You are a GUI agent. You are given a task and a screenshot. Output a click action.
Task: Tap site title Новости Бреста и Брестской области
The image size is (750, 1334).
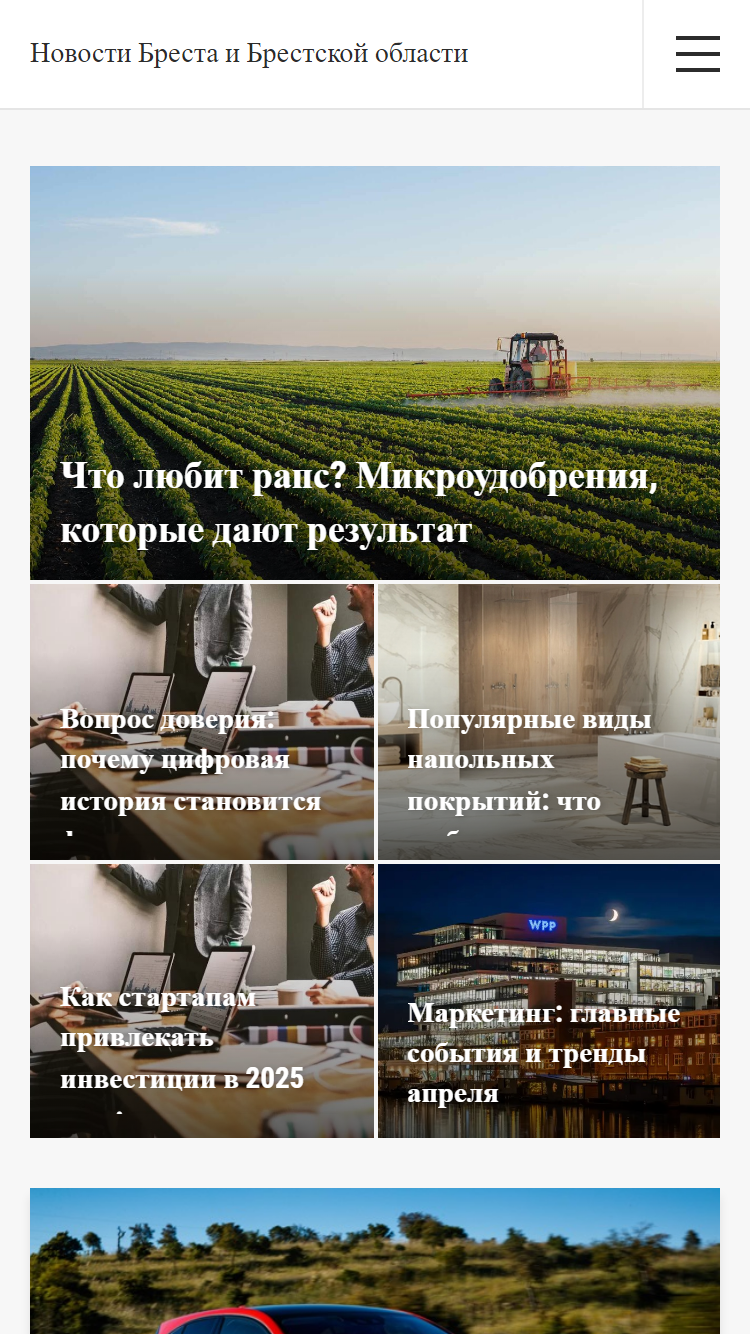pyautogui.click(x=249, y=53)
